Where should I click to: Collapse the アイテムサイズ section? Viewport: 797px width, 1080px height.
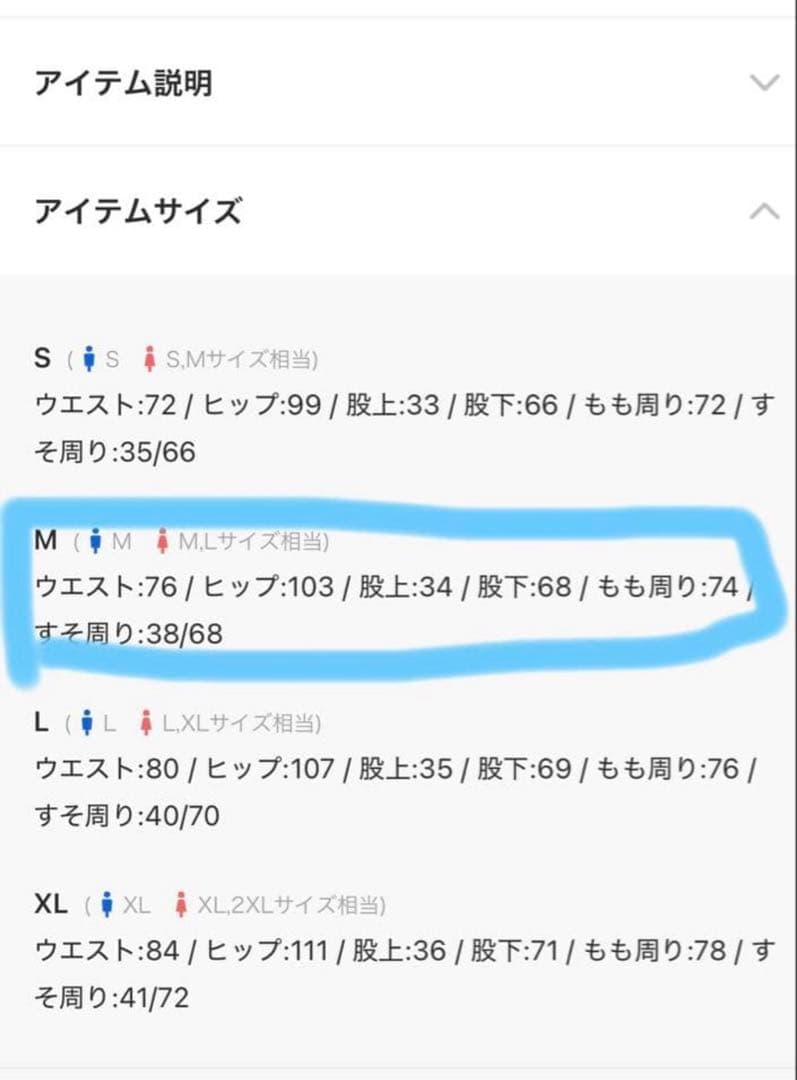click(x=764, y=211)
